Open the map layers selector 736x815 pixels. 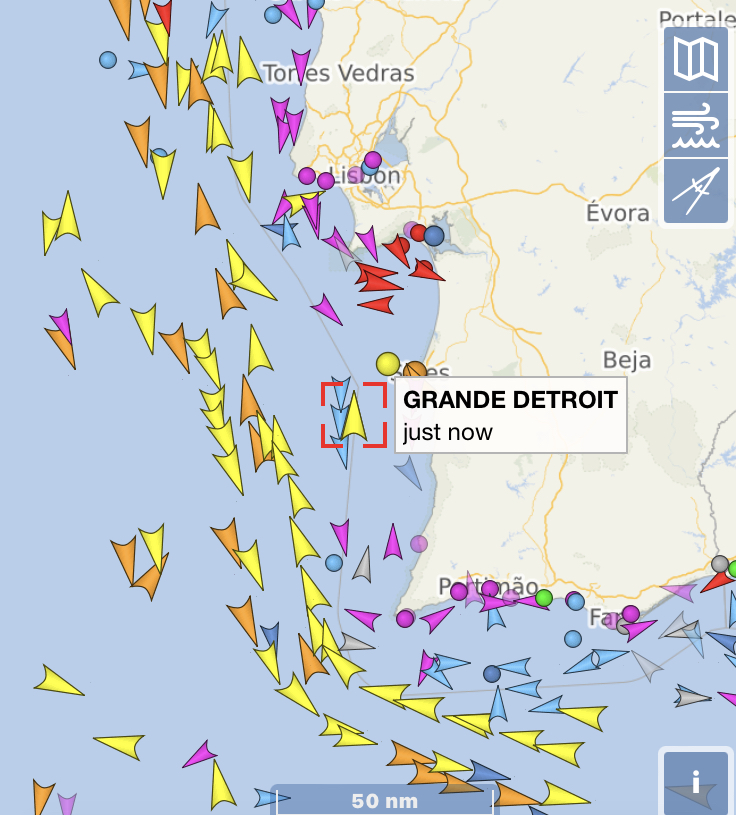(696, 60)
